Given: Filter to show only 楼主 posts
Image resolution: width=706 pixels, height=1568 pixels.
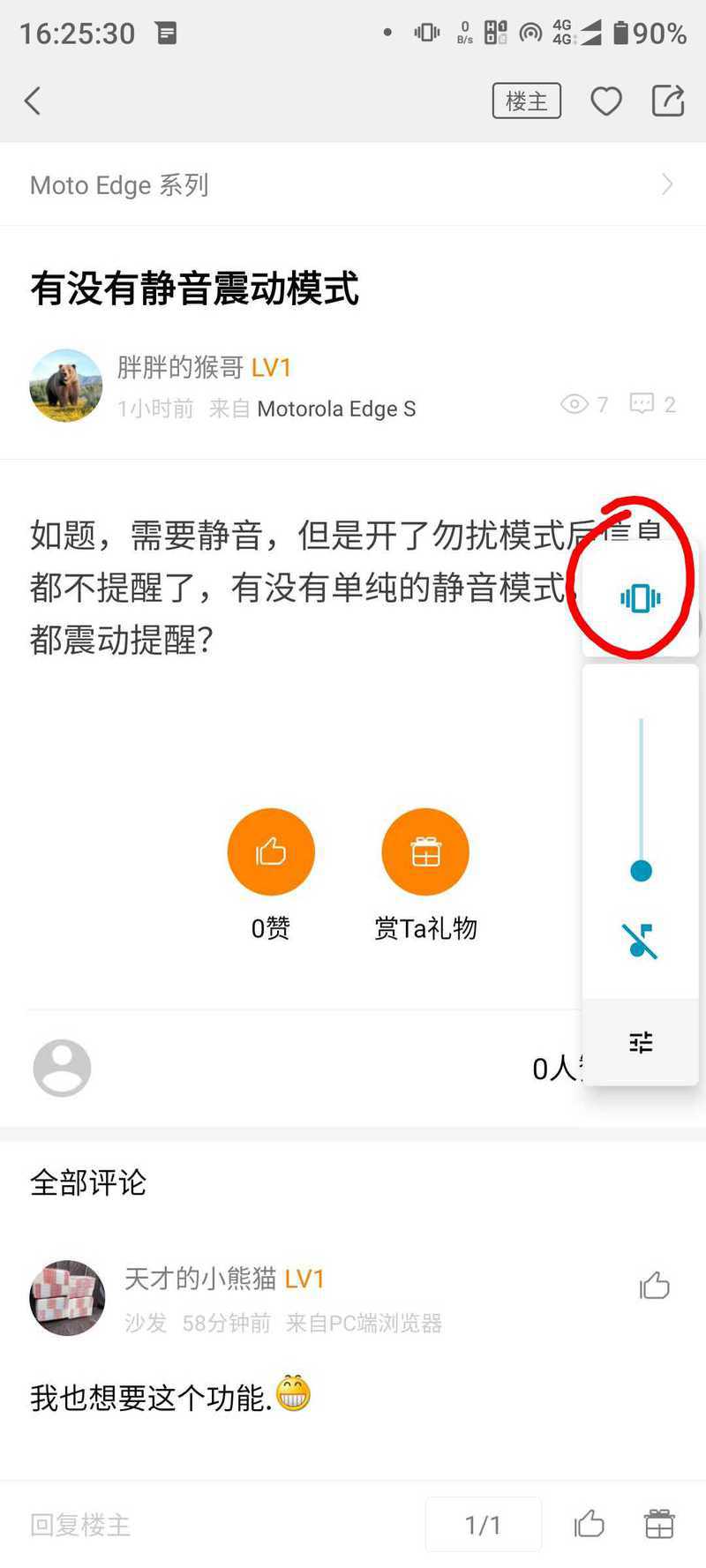Looking at the screenshot, I should [527, 101].
